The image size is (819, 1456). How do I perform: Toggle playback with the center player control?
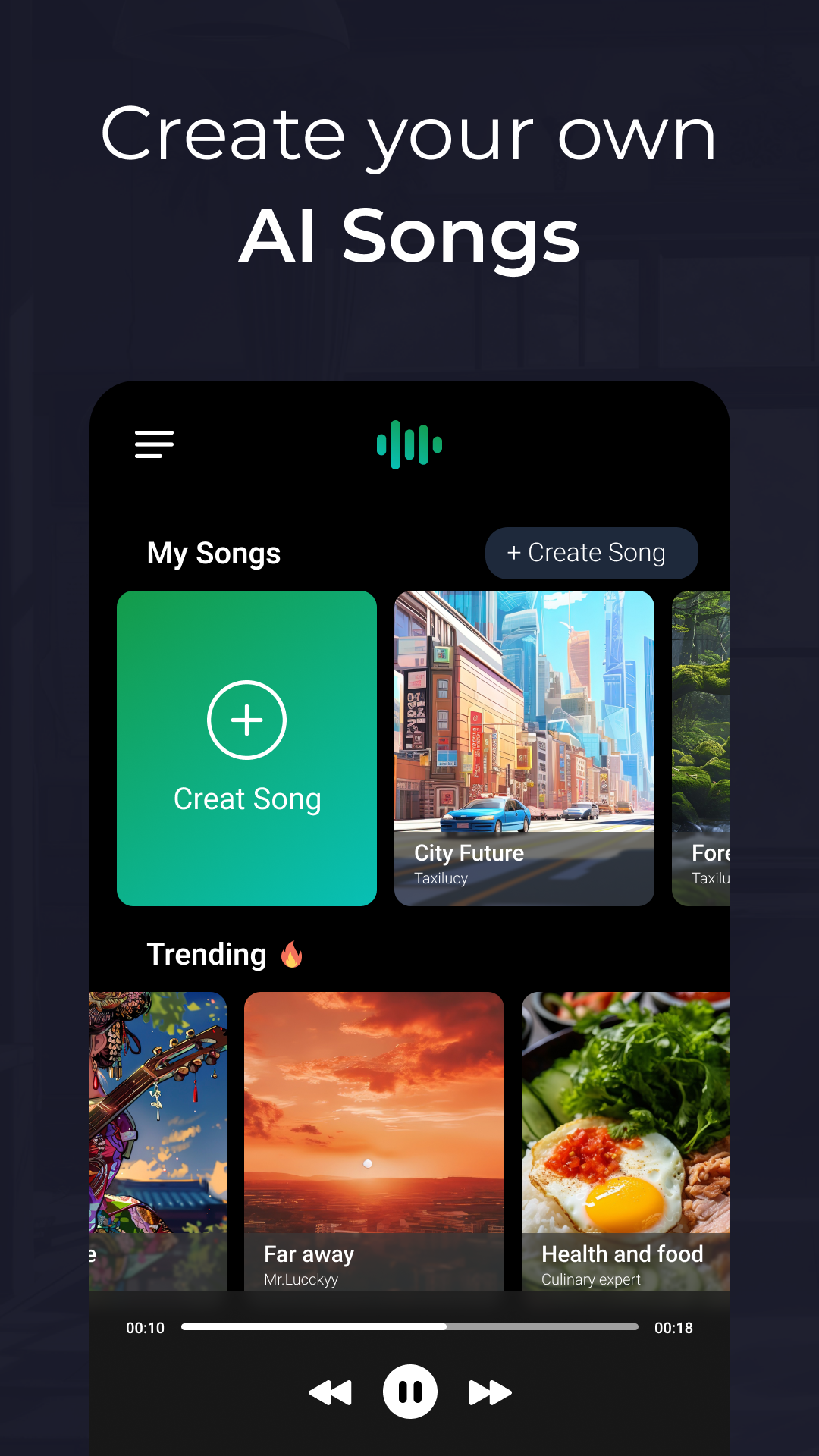coord(409,1392)
